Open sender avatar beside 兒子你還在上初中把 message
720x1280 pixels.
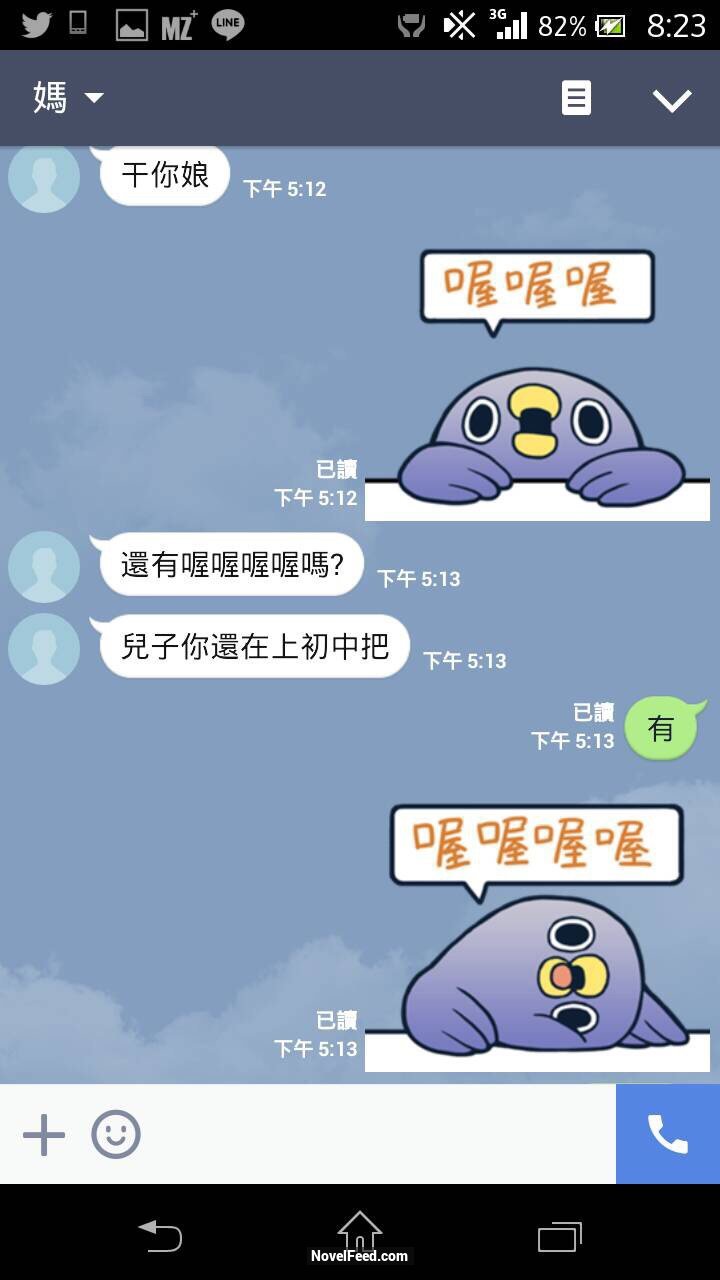pos(44,649)
